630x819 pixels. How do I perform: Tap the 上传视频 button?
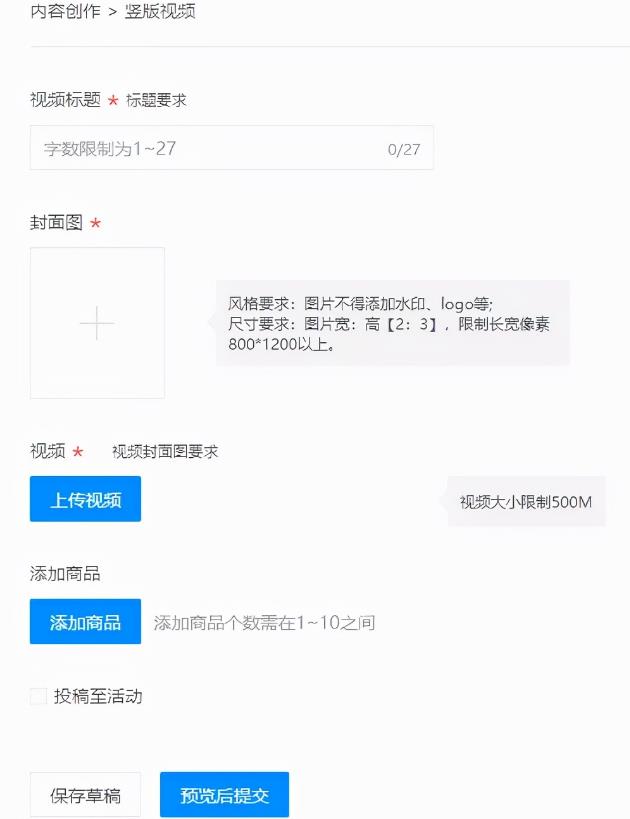point(85,499)
